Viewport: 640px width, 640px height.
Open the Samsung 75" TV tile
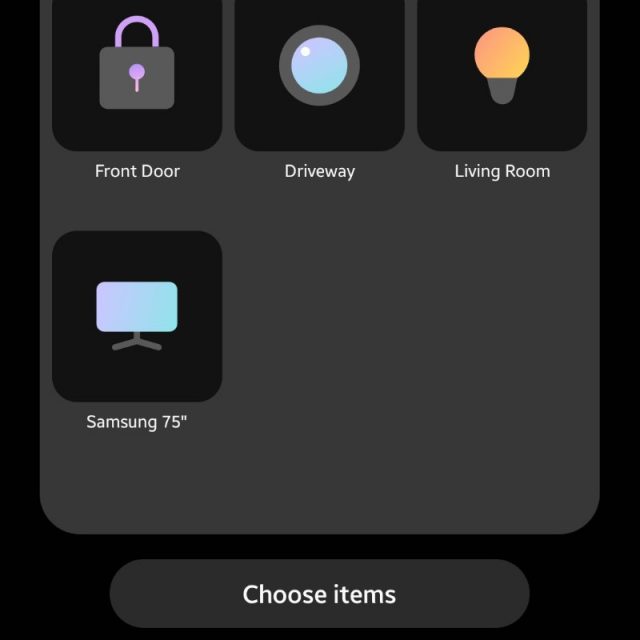(137, 316)
